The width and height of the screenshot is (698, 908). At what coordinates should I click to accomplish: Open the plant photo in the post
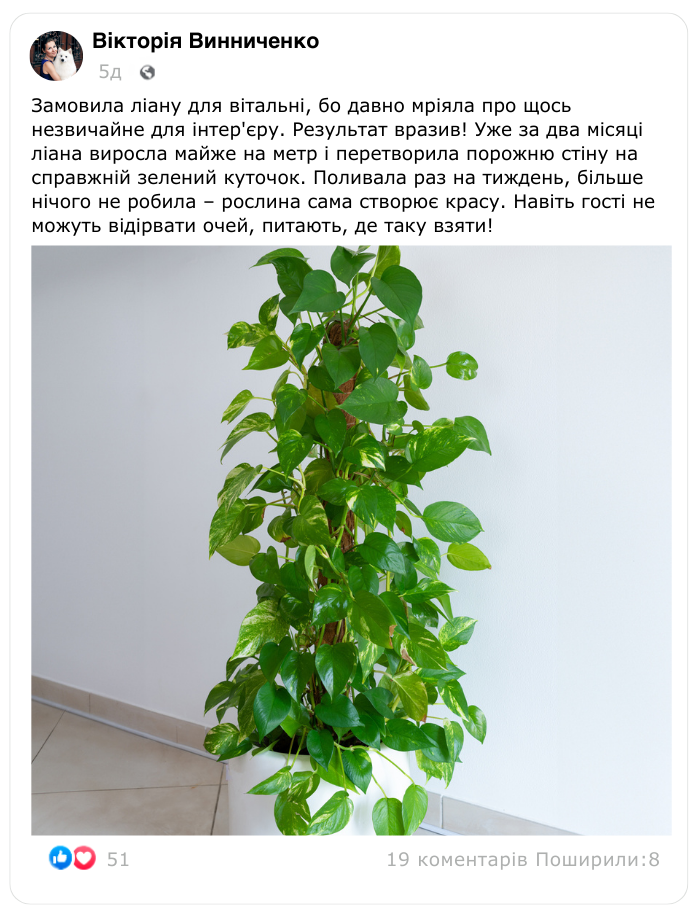351,540
